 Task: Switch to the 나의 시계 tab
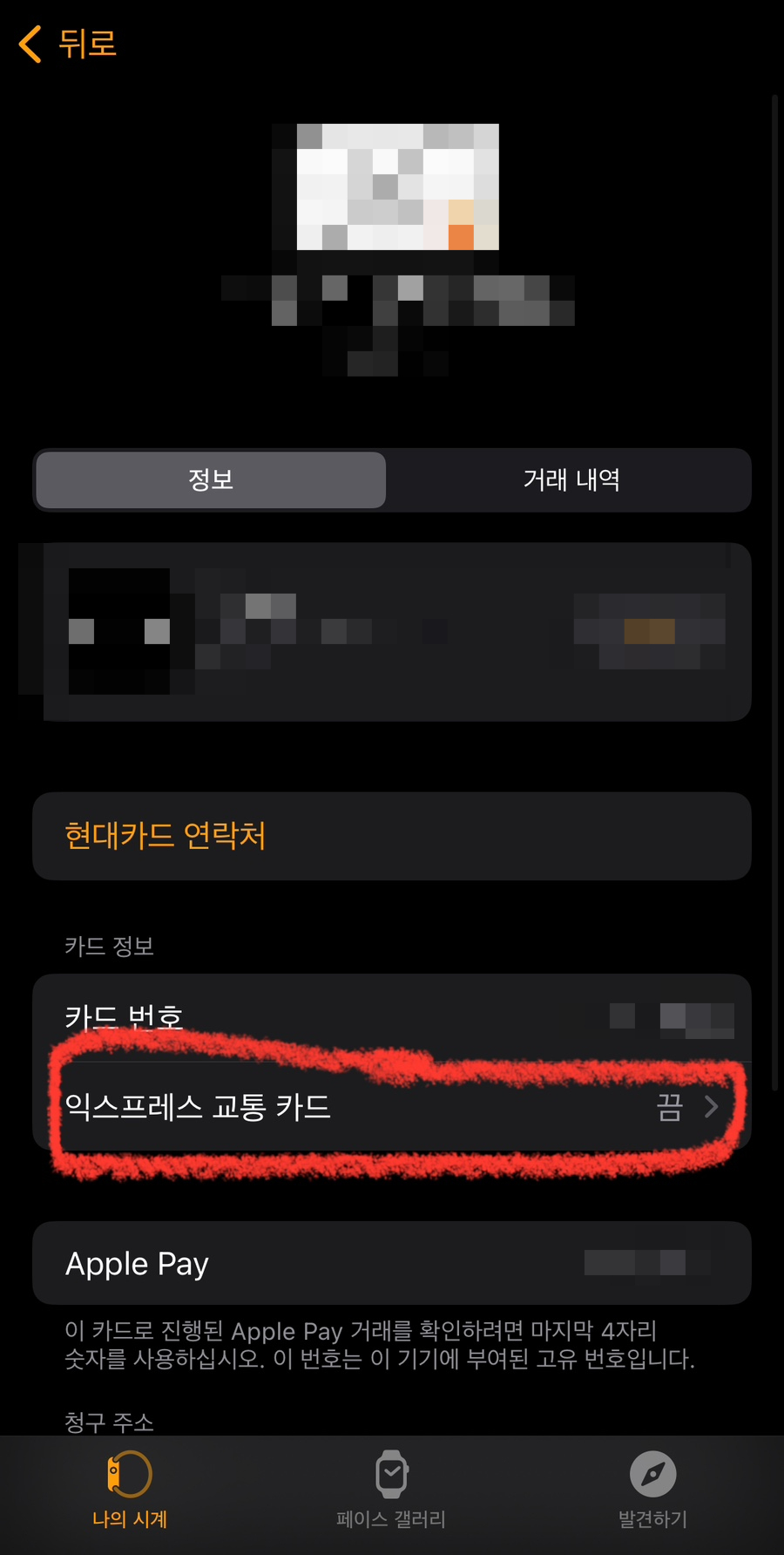130,1490
